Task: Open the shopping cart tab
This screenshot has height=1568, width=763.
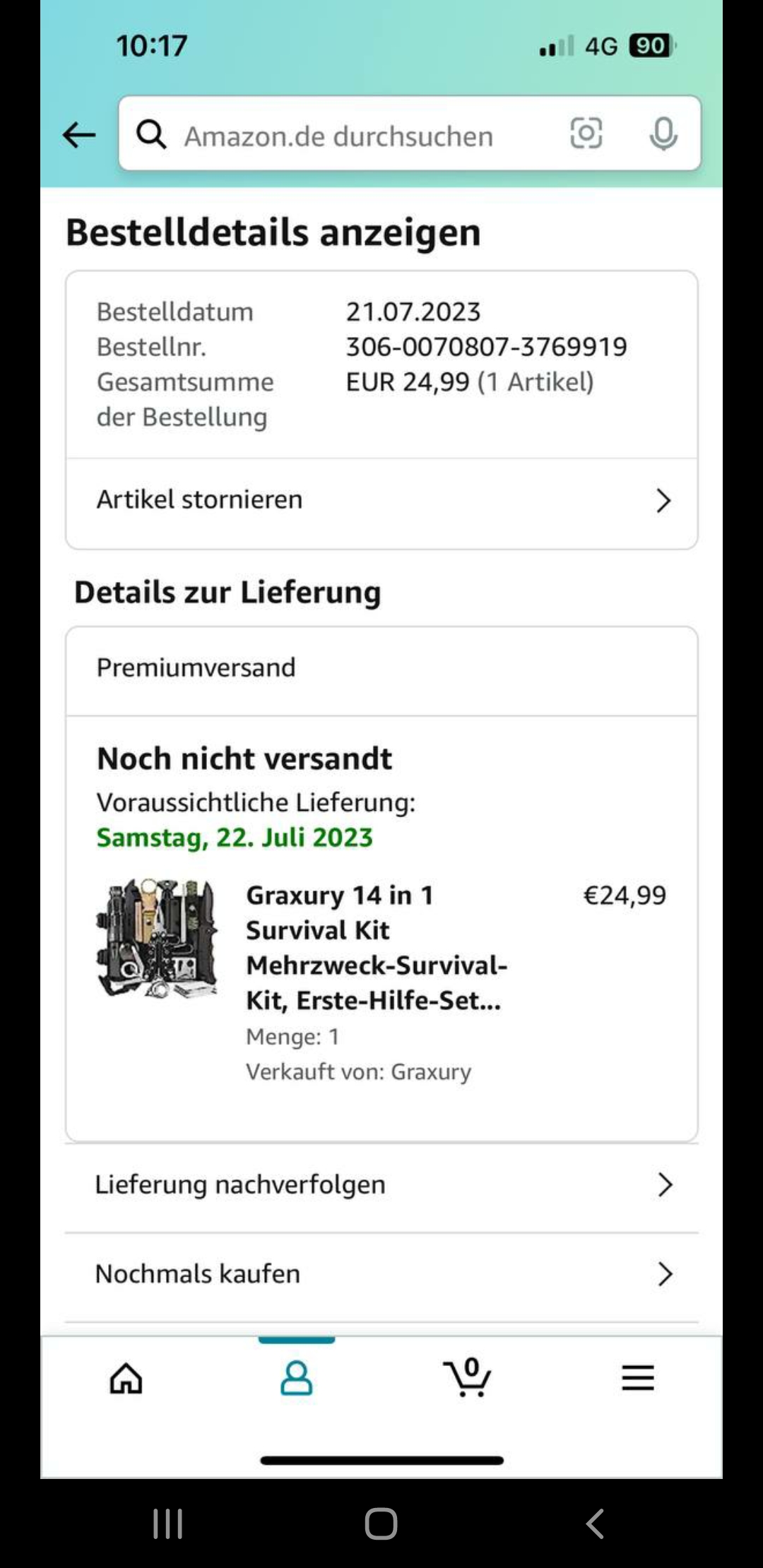Action: point(467,1377)
